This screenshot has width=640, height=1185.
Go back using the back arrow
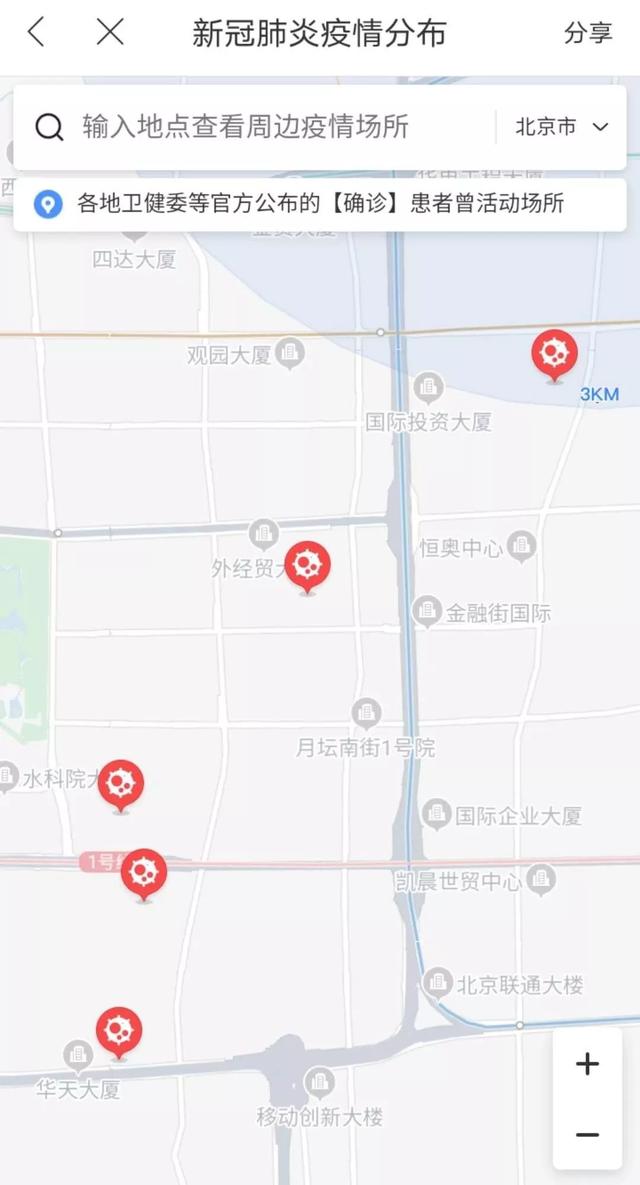[37, 32]
